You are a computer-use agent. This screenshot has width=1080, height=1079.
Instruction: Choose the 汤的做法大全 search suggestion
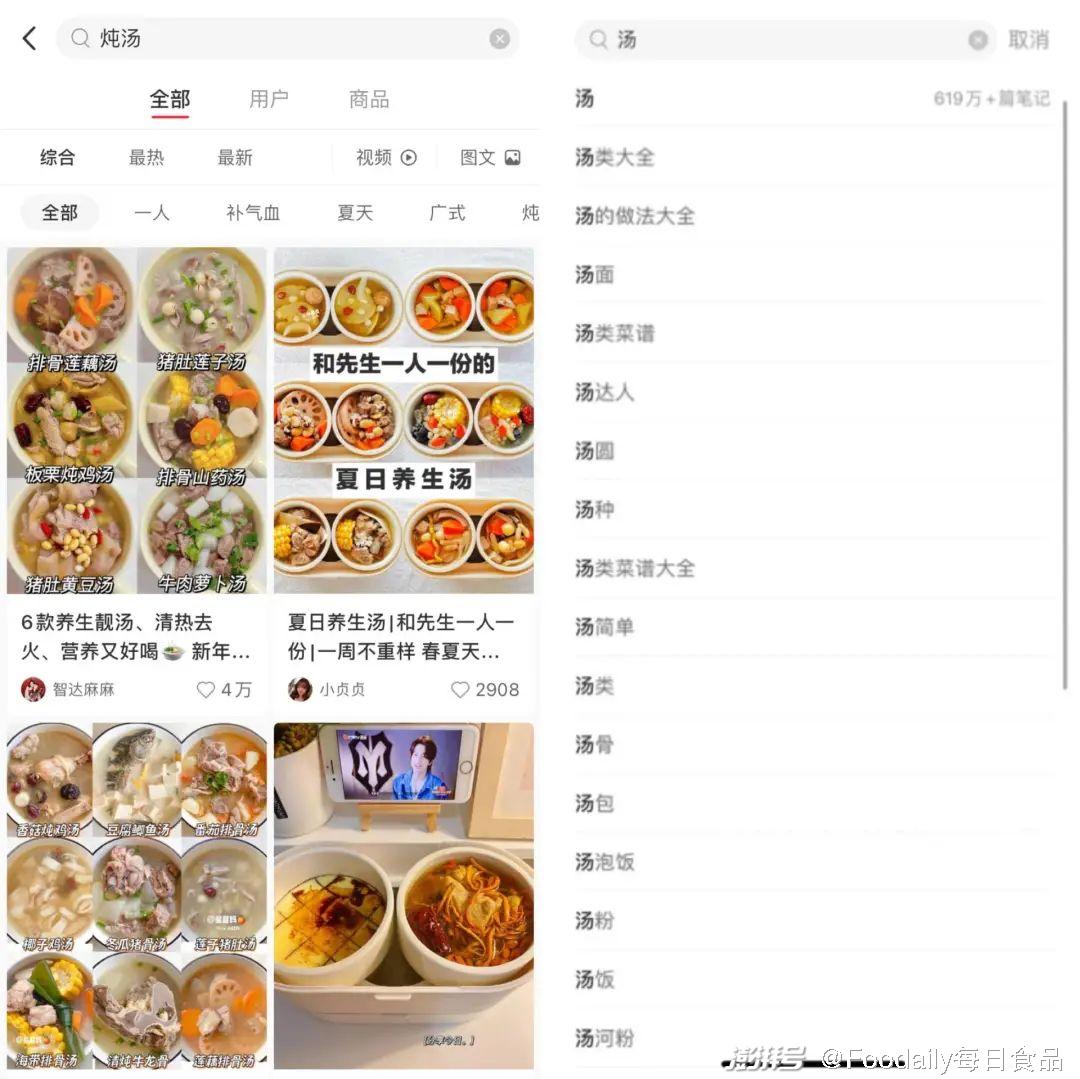pos(635,215)
